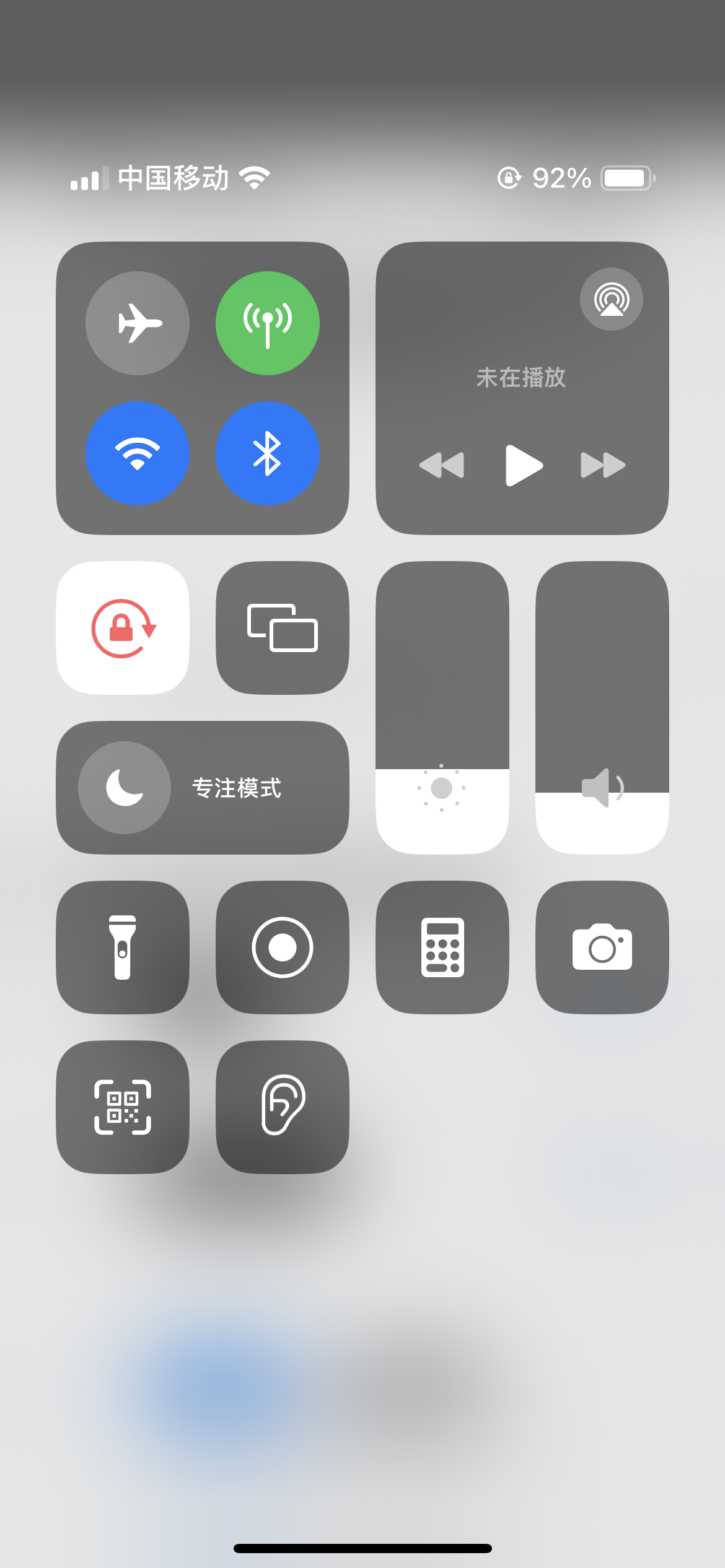Unlock portrait orientation lock
725x1568 pixels.
tap(123, 628)
